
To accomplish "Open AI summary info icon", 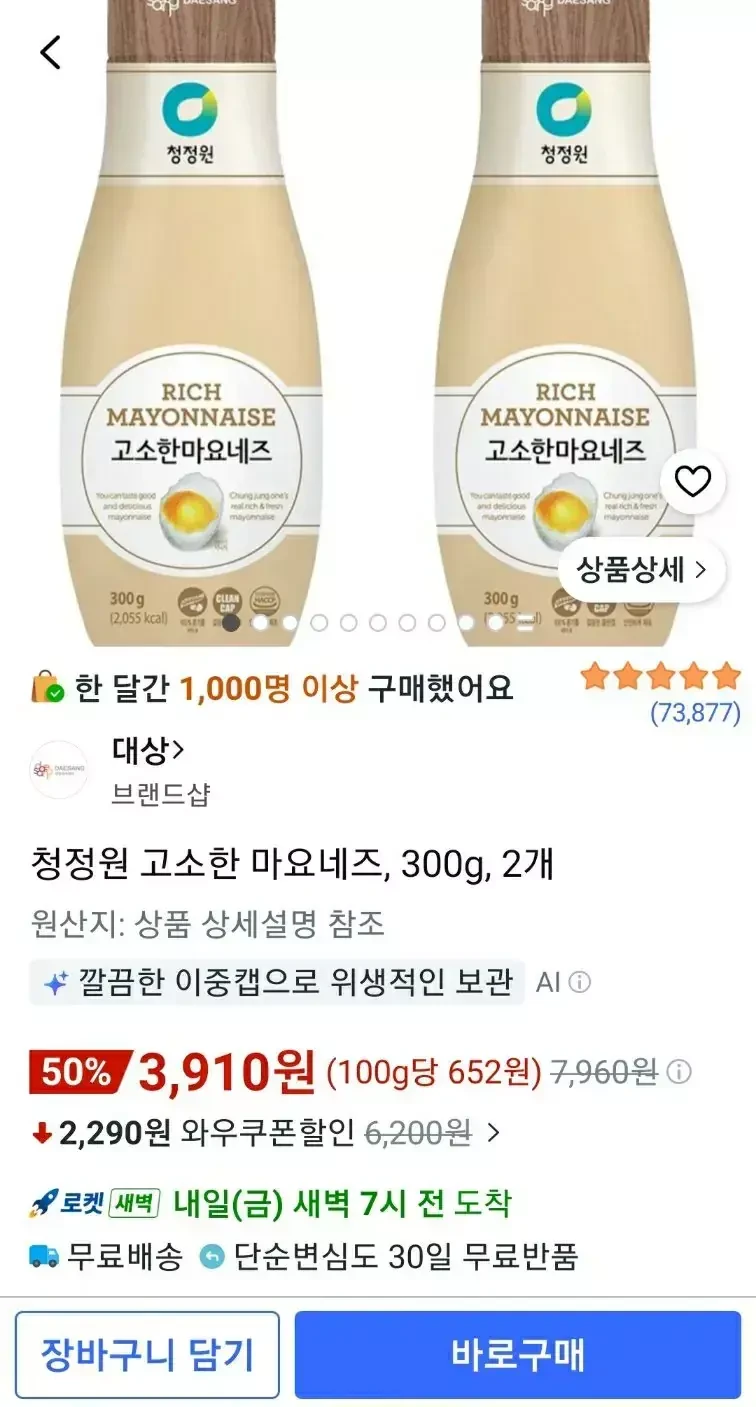I will tap(580, 983).
